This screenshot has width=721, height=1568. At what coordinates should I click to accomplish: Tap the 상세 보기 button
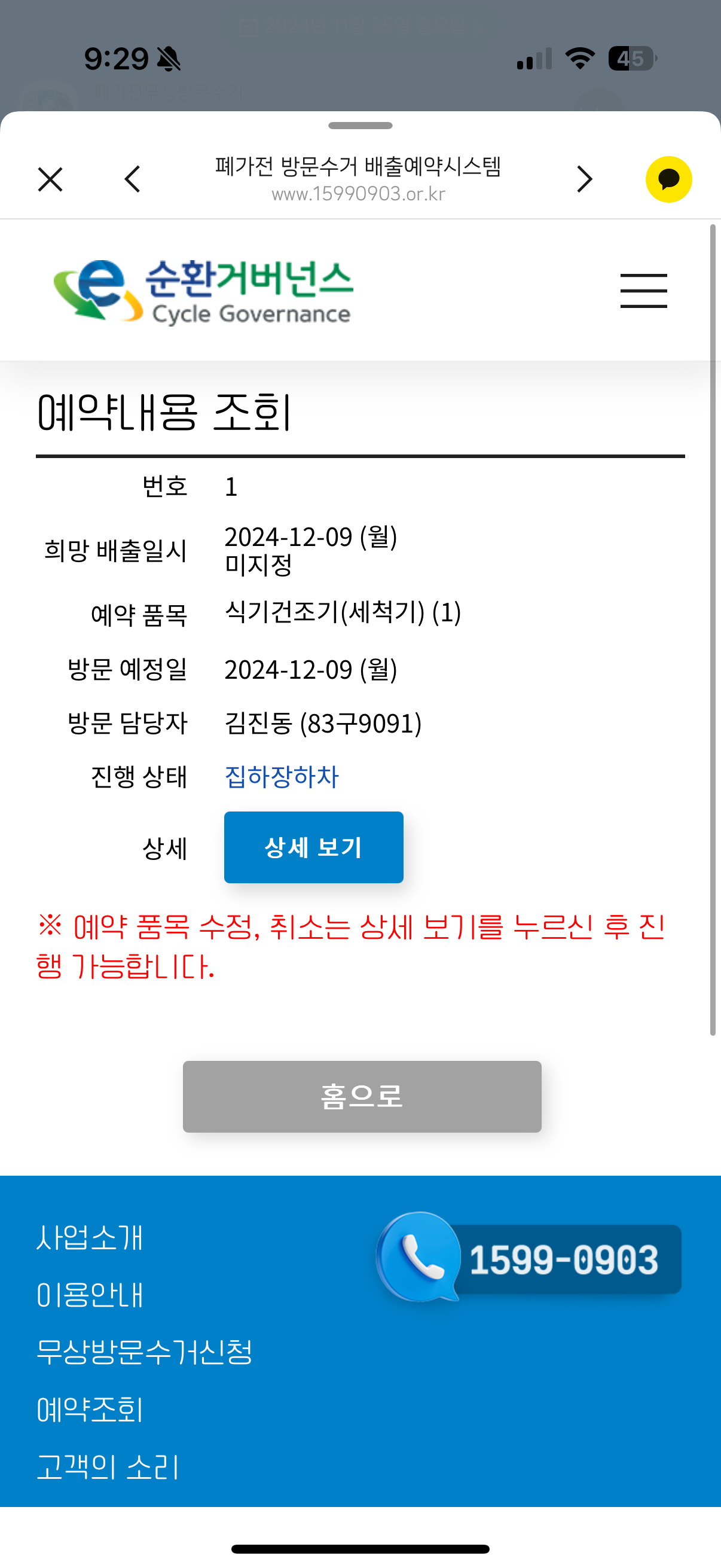pyautogui.click(x=313, y=847)
